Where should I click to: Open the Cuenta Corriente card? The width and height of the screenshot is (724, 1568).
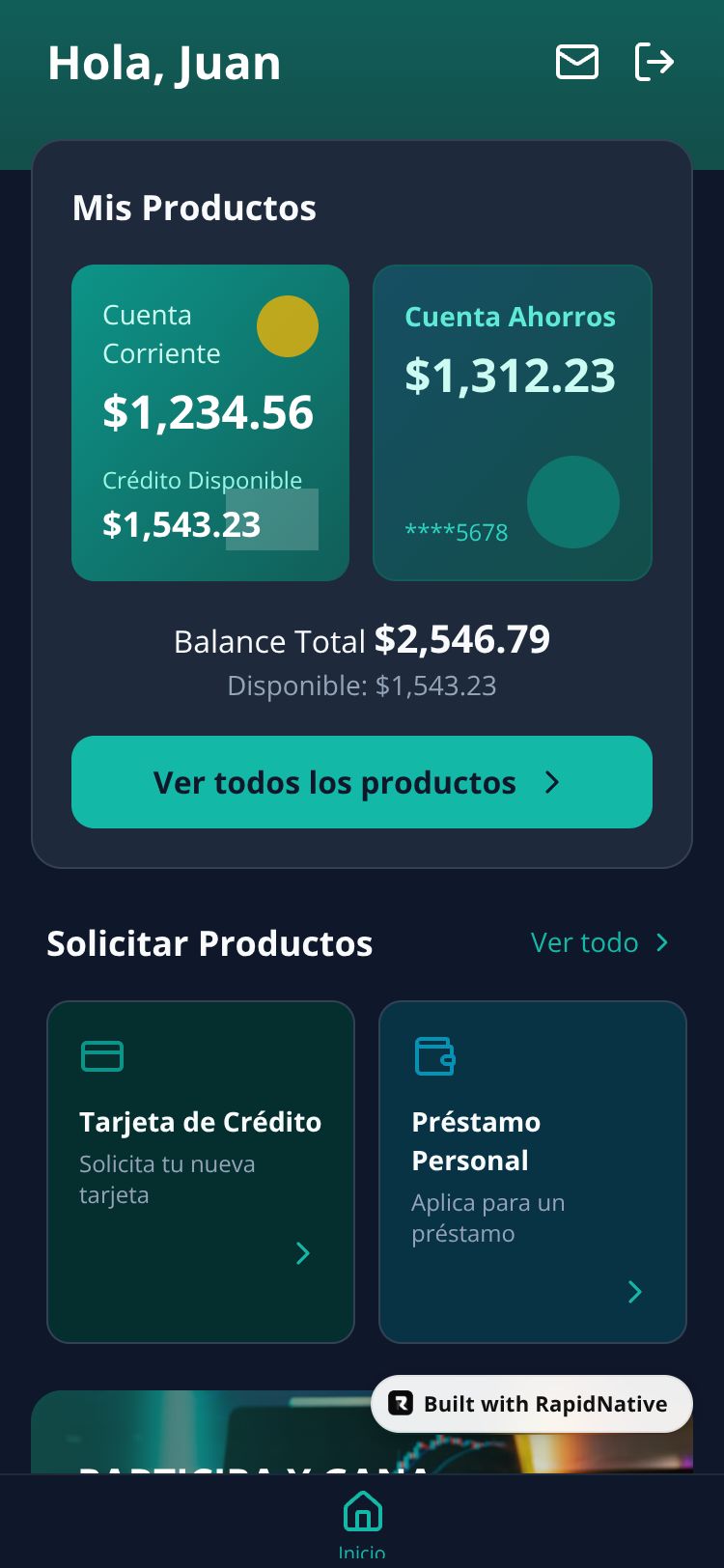click(x=209, y=422)
